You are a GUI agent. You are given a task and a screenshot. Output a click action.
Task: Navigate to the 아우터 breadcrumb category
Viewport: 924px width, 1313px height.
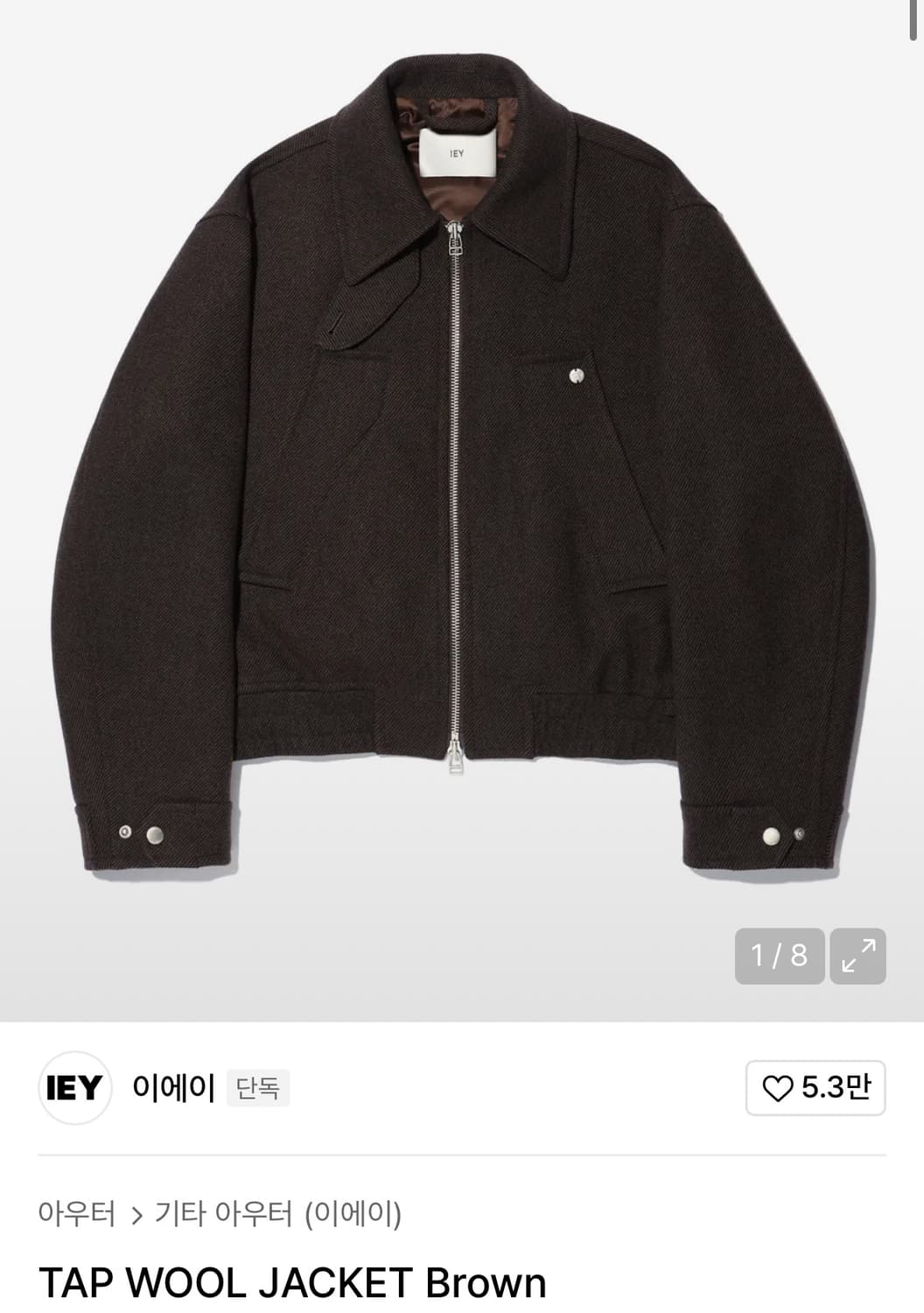point(79,1214)
